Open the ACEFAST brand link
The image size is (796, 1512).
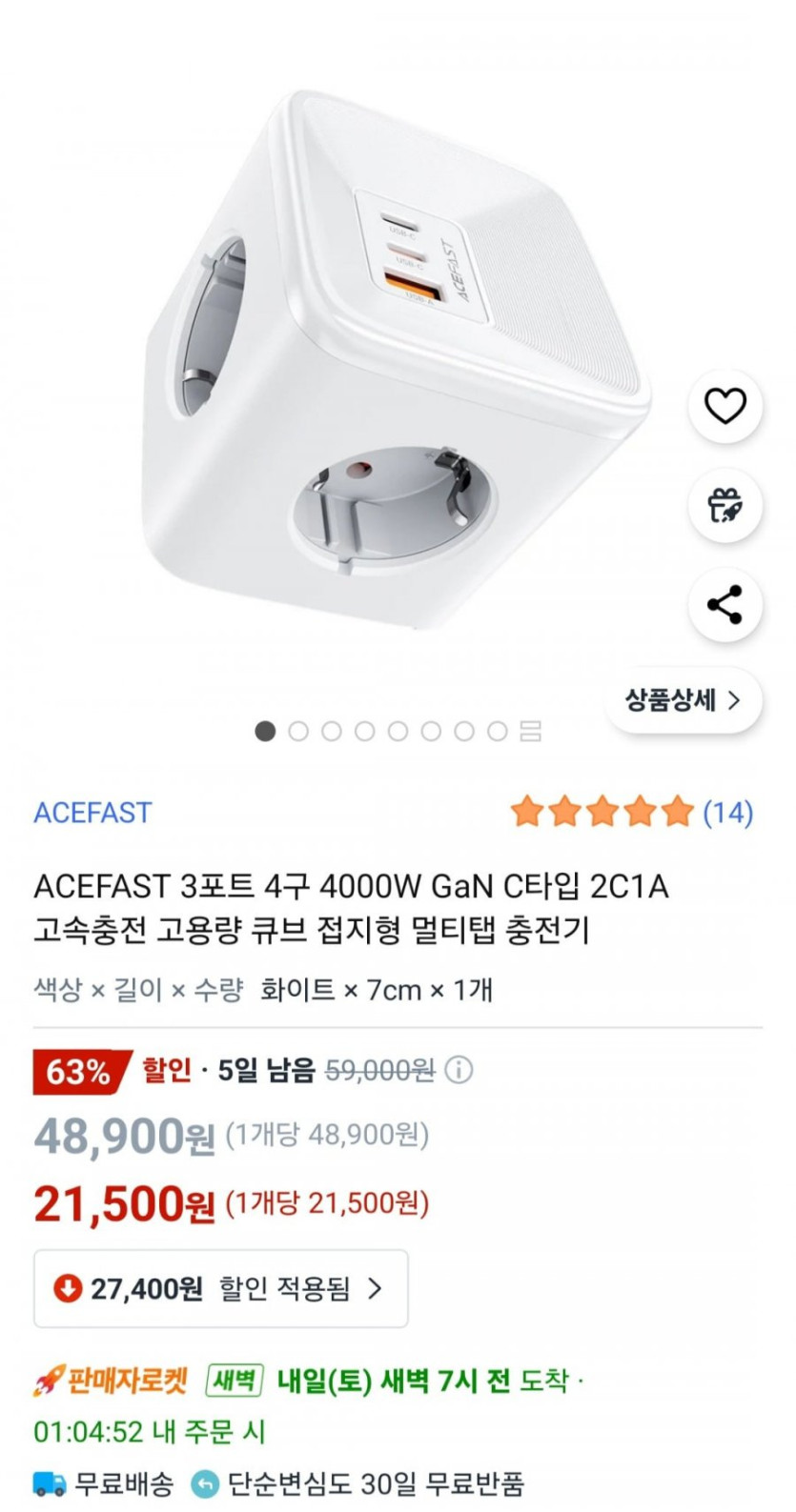coord(92,813)
